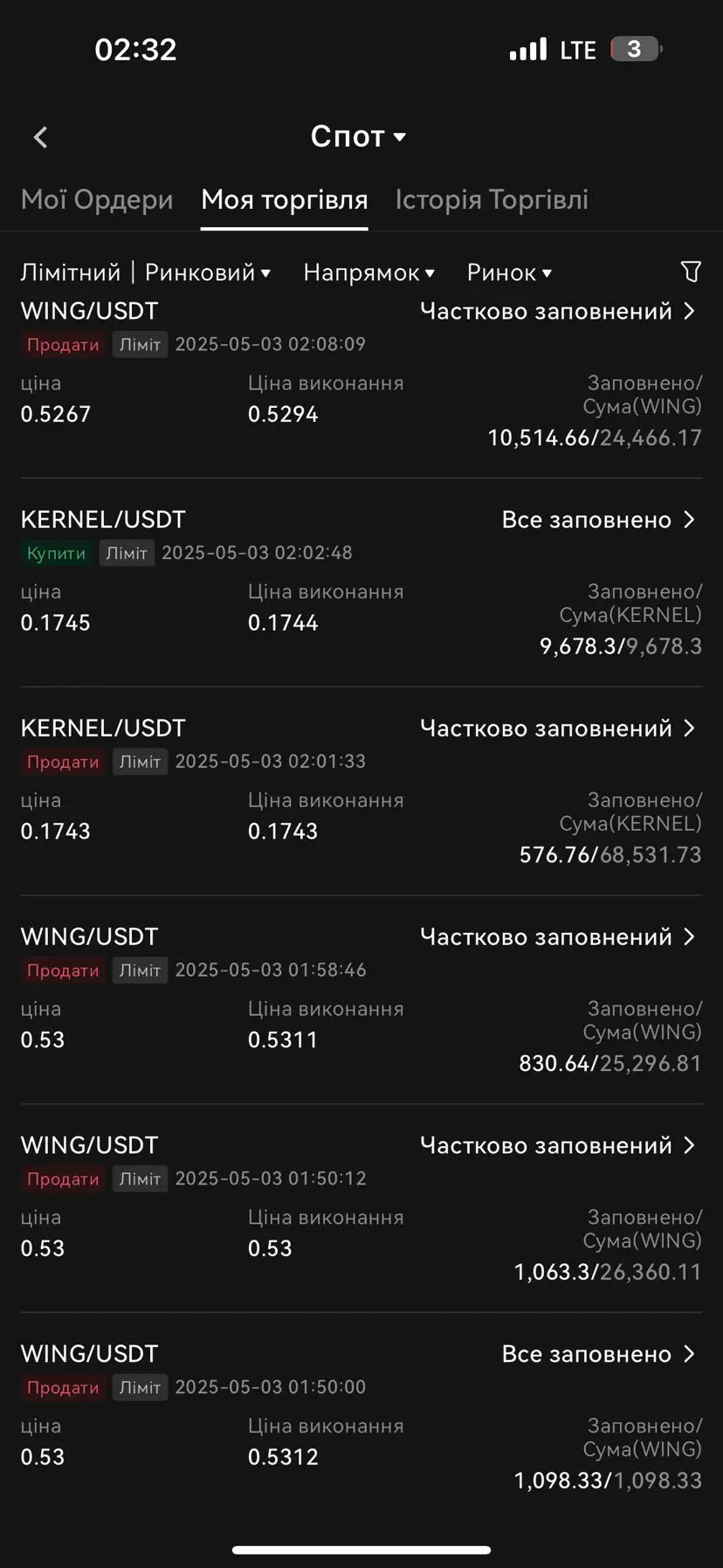Open the Спот market type dropdown
This screenshot has height=1568, width=723.
[359, 136]
